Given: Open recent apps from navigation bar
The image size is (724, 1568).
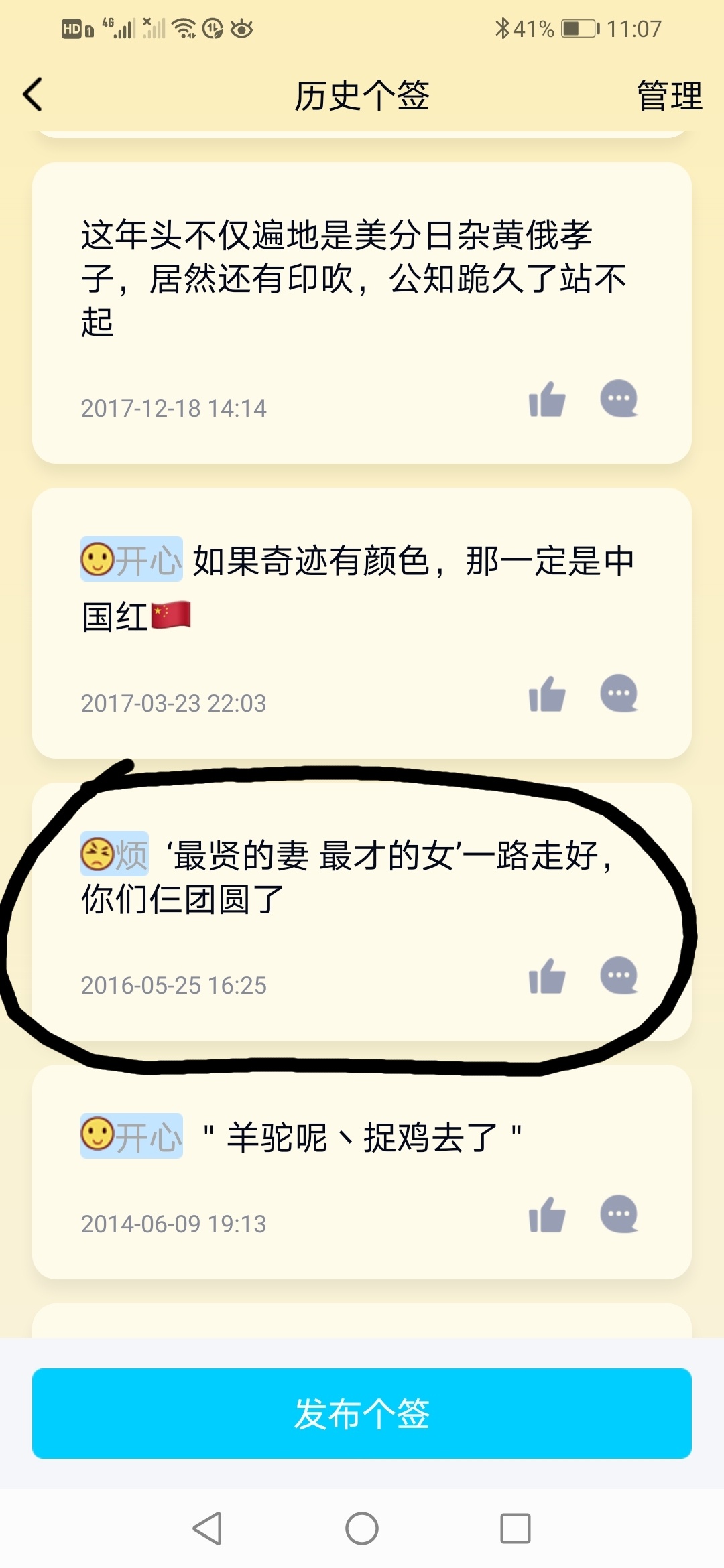Looking at the screenshot, I should (x=515, y=1528).
